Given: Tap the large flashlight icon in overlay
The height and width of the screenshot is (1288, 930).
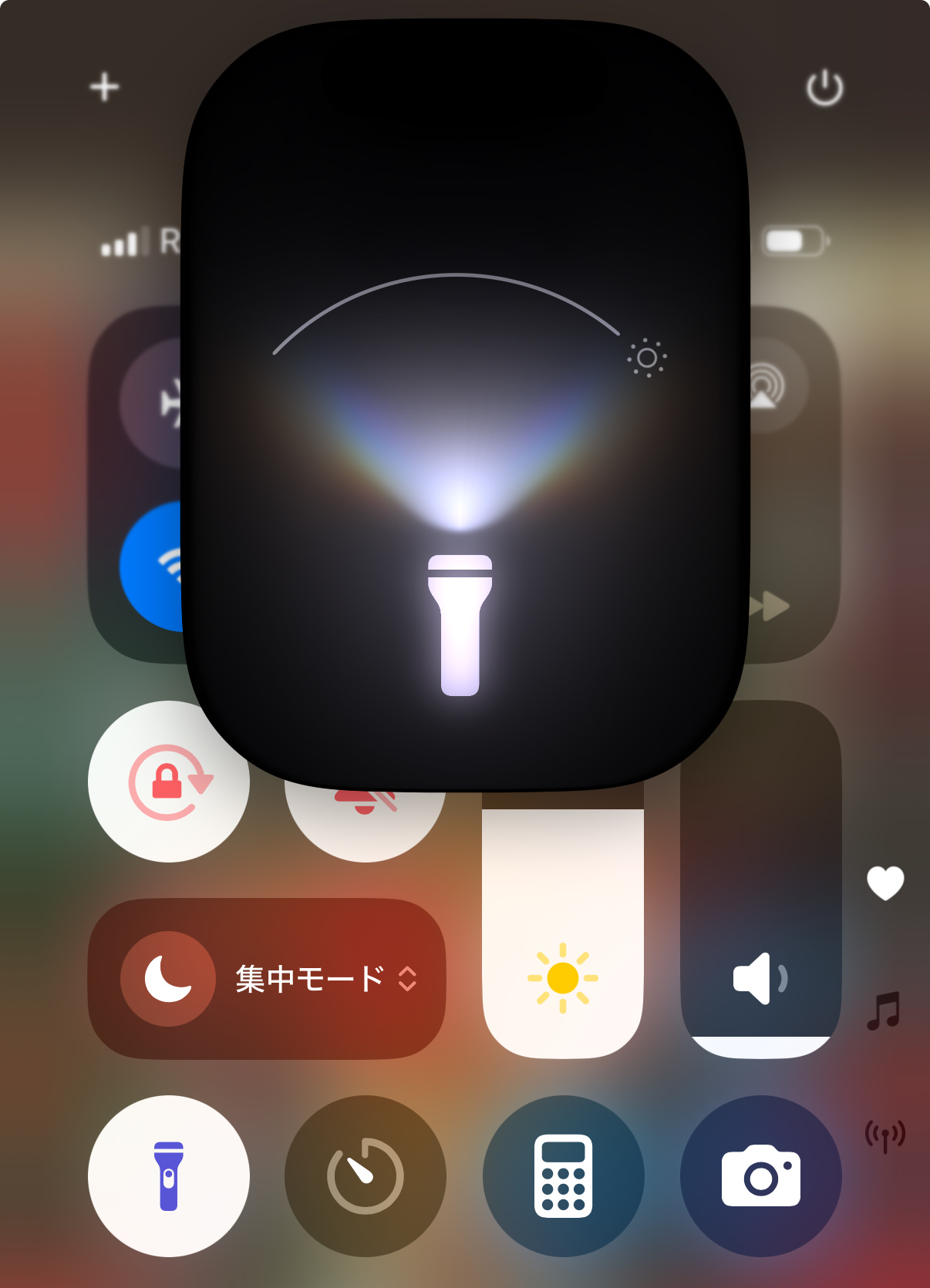Looking at the screenshot, I should [x=460, y=624].
